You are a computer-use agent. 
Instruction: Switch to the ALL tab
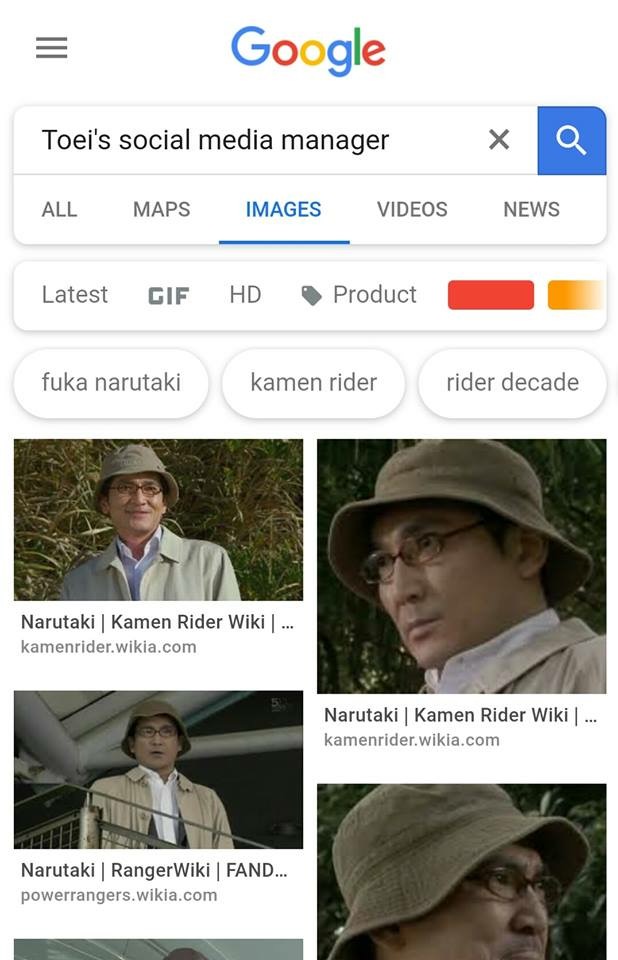[59, 210]
